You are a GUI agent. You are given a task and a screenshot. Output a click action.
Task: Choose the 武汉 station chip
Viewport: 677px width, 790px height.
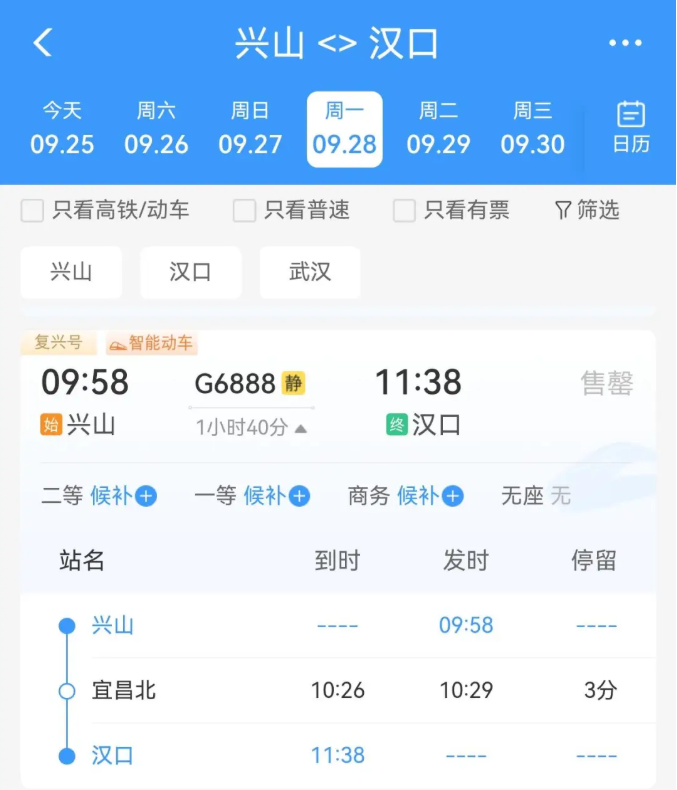coord(310,272)
